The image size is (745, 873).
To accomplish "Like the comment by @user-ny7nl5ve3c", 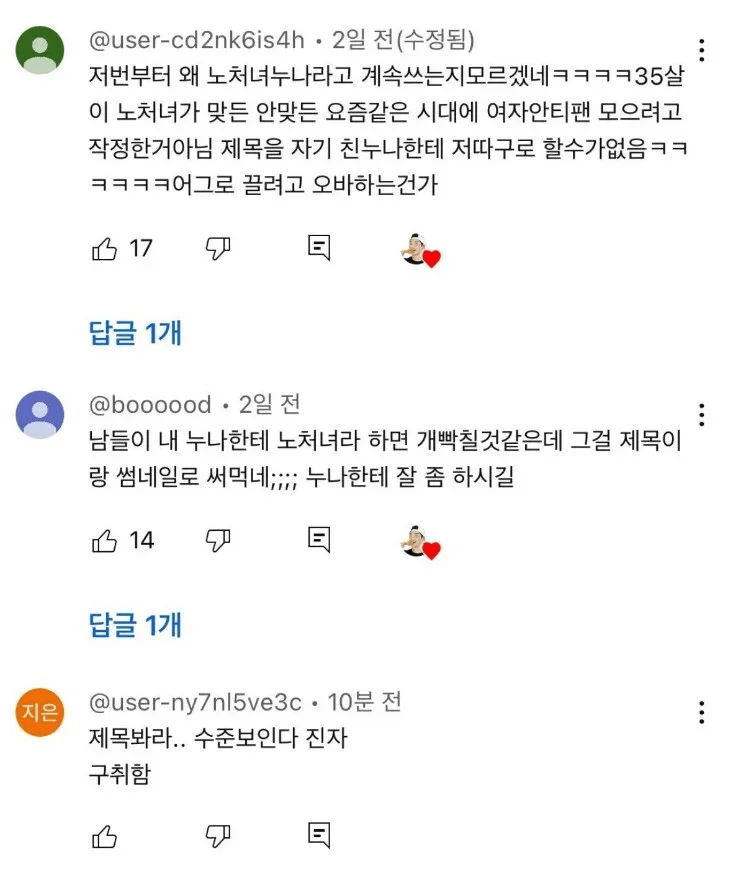I will [104, 834].
